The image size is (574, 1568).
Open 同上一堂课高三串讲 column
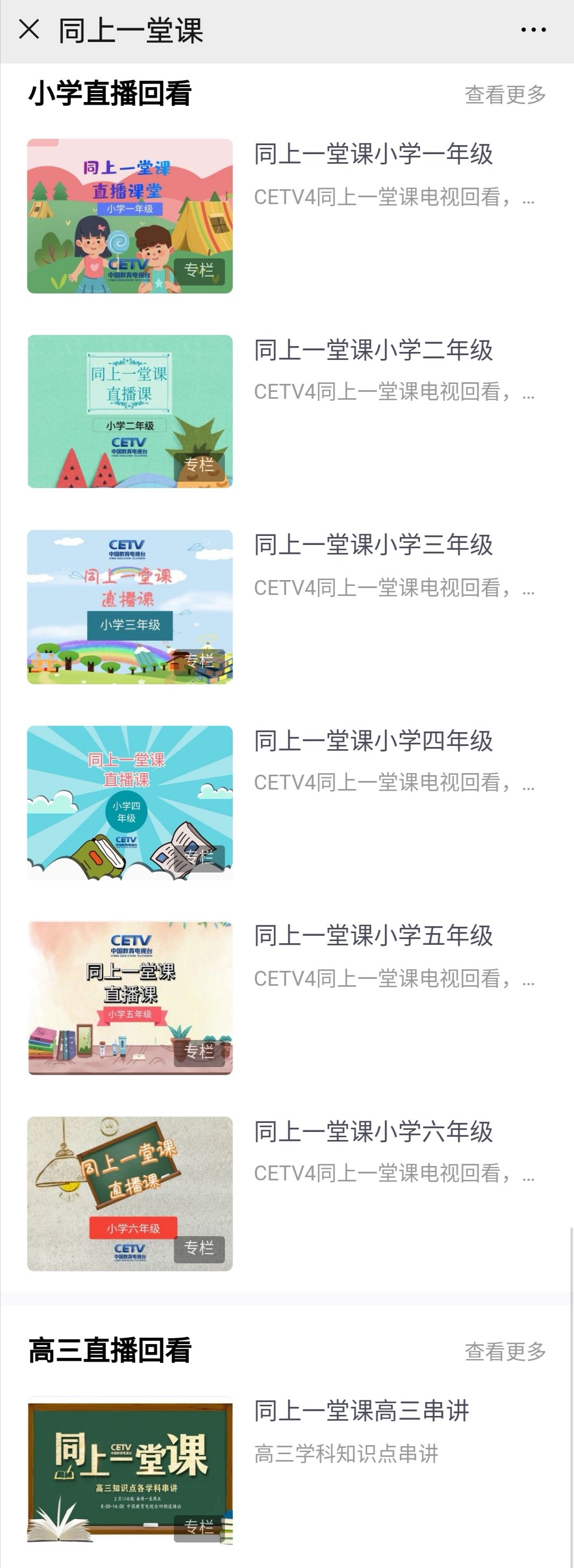[361, 1411]
